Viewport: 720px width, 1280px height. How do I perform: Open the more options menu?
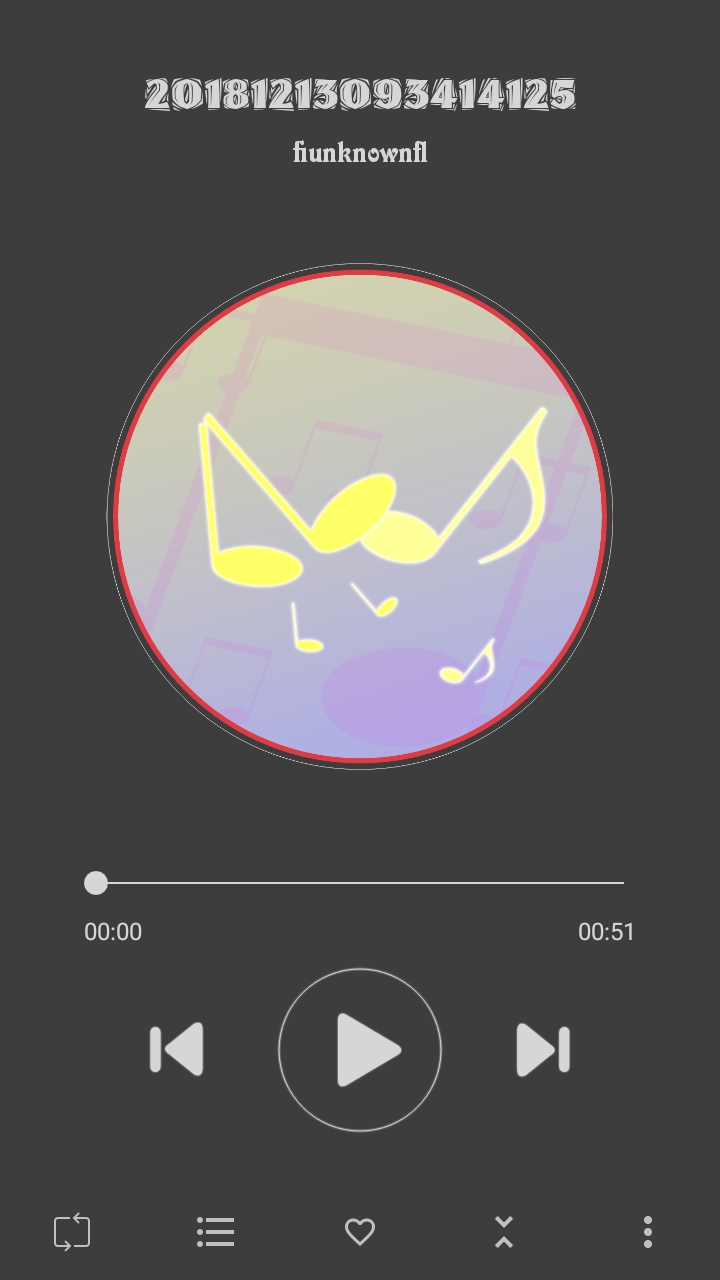648,1232
